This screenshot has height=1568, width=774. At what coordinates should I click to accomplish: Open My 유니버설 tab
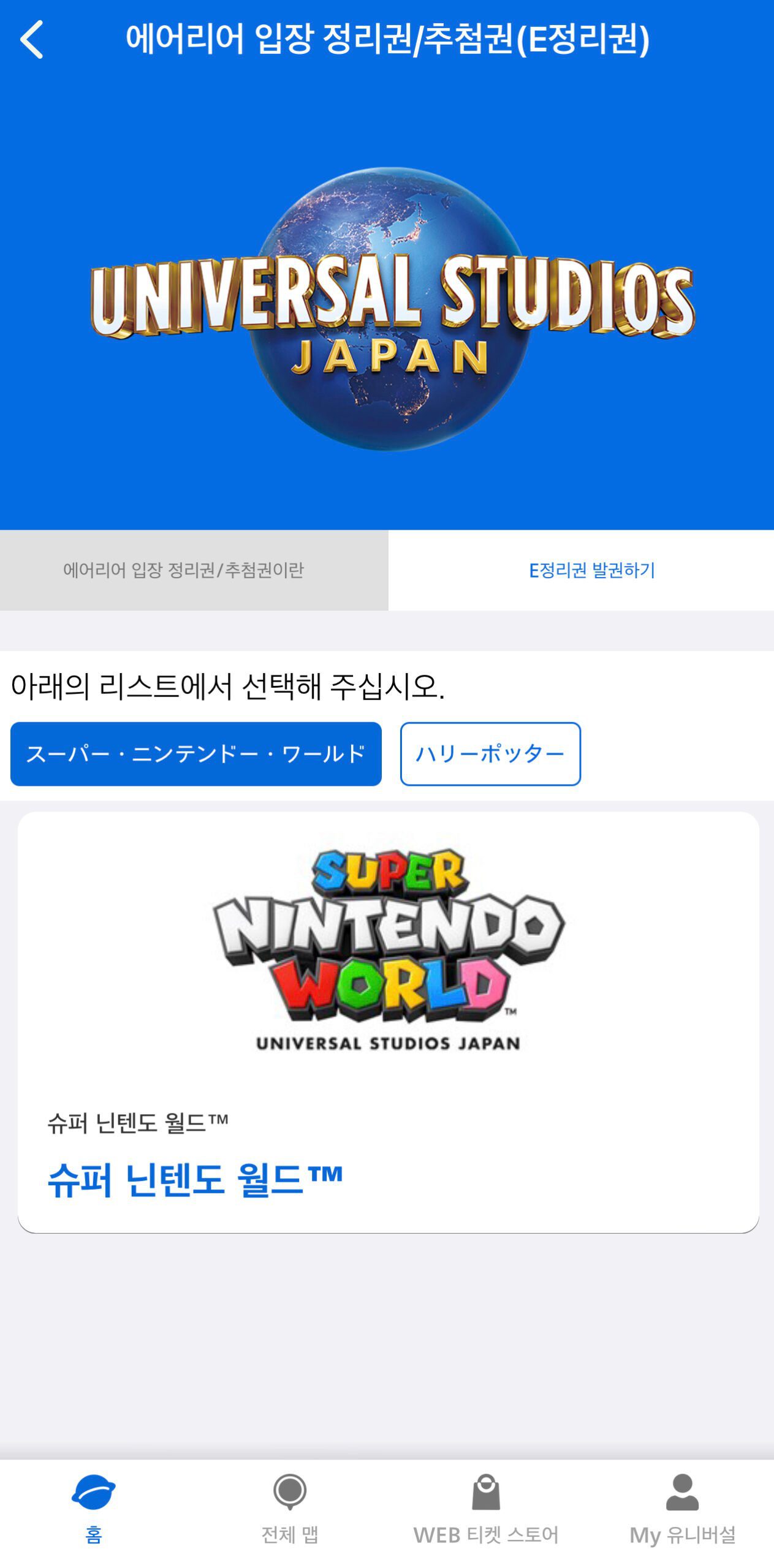point(682,1509)
